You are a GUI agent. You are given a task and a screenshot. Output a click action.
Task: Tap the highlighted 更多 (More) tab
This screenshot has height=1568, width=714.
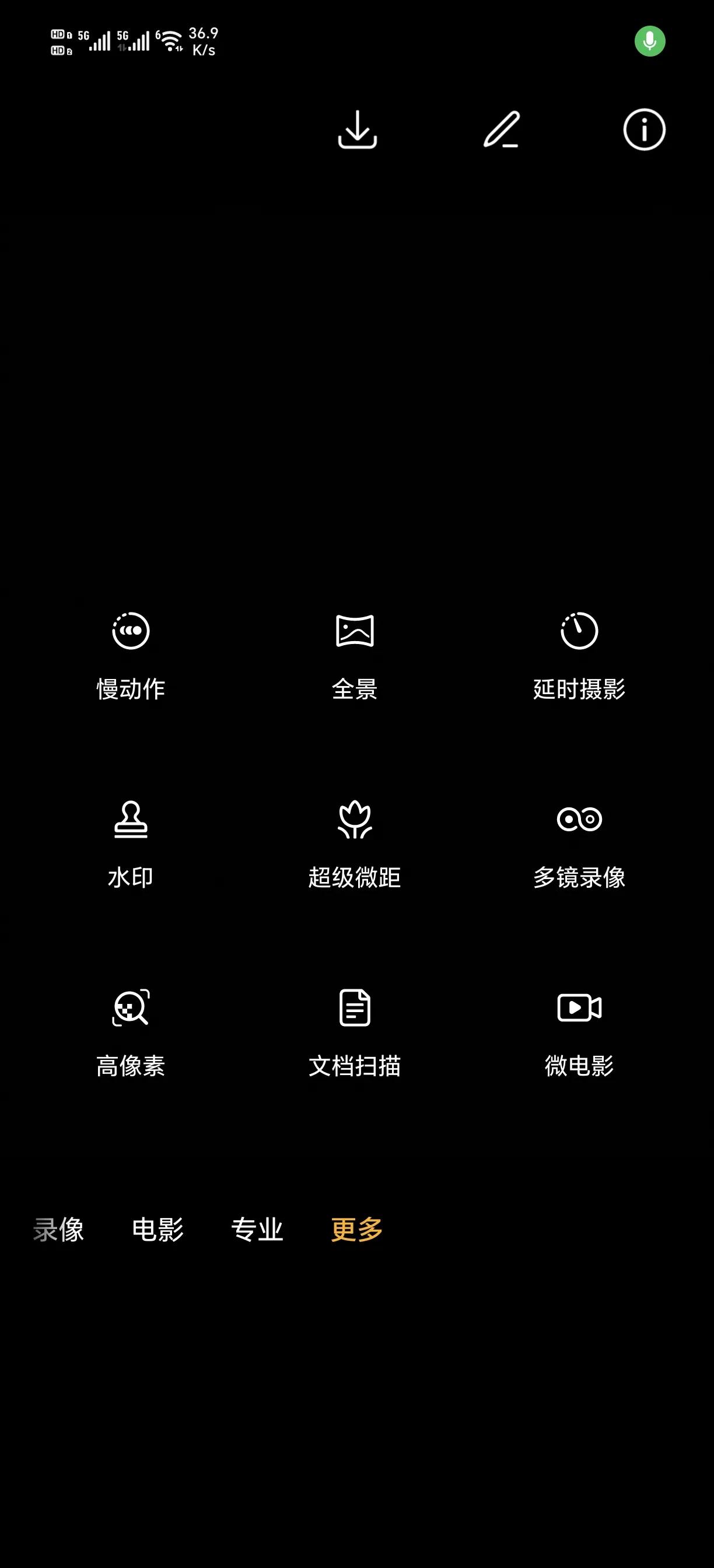coord(355,1229)
